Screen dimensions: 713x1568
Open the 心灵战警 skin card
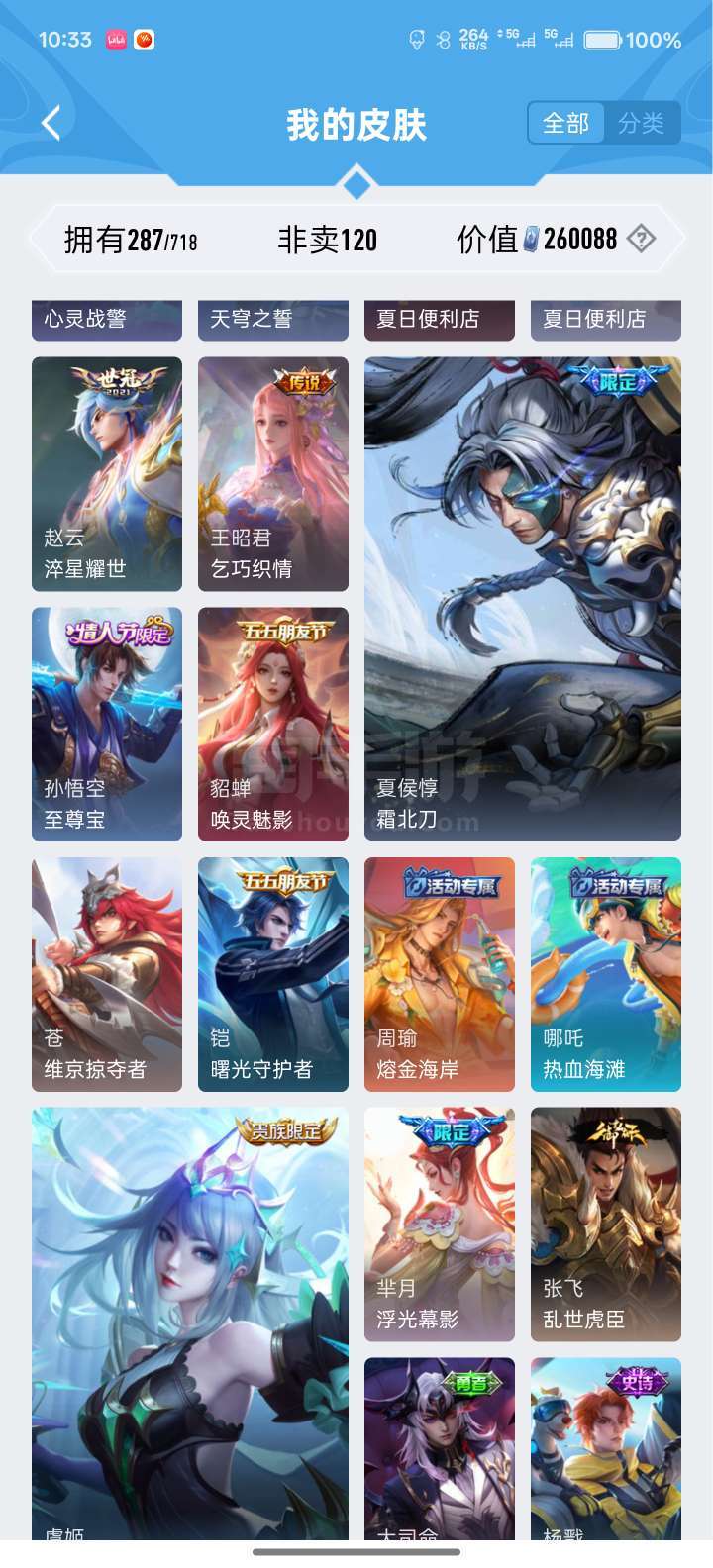coord(107,320)
